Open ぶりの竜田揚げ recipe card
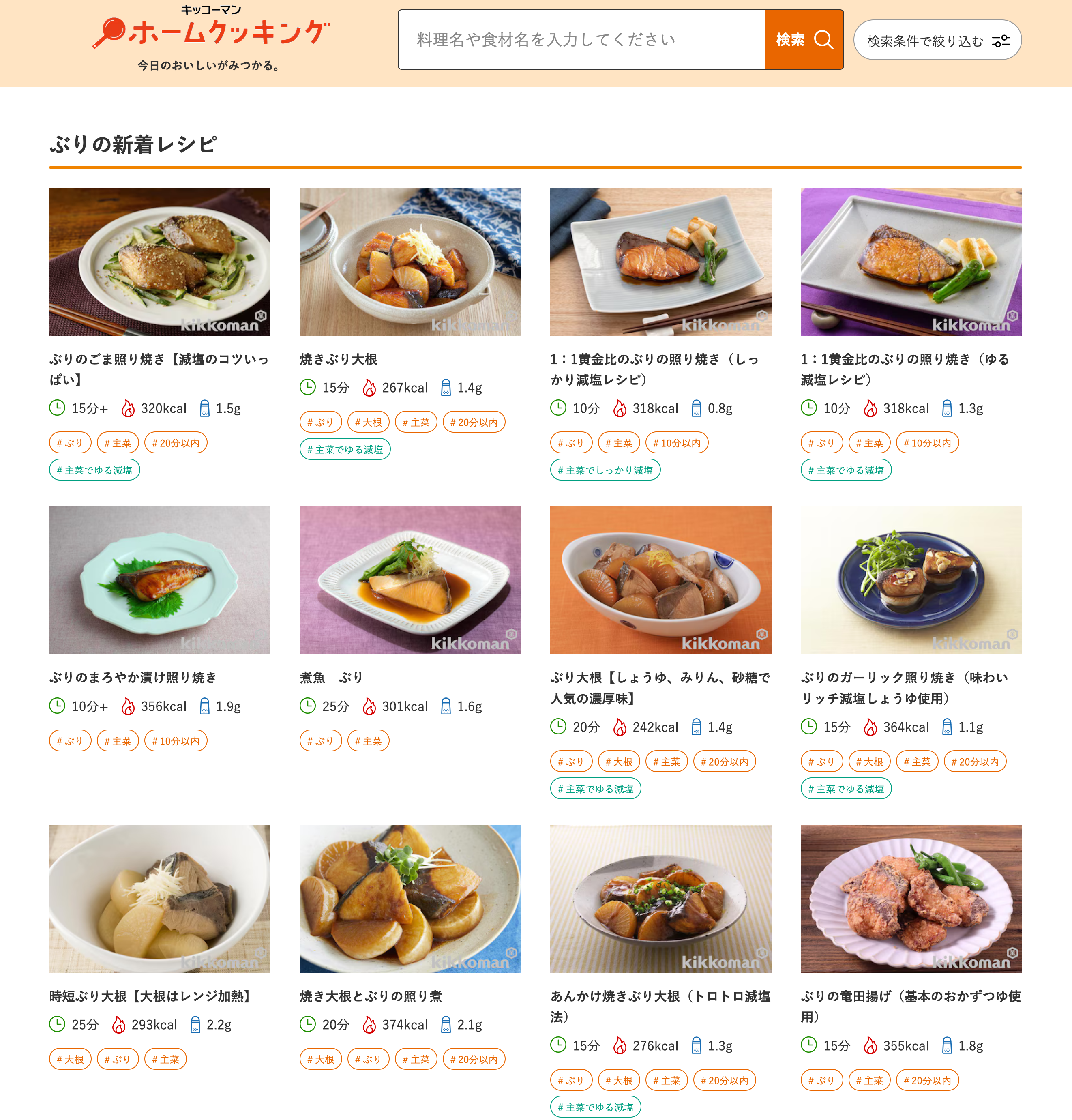This screenshot has width=1072, height=1120. point(911,898)
